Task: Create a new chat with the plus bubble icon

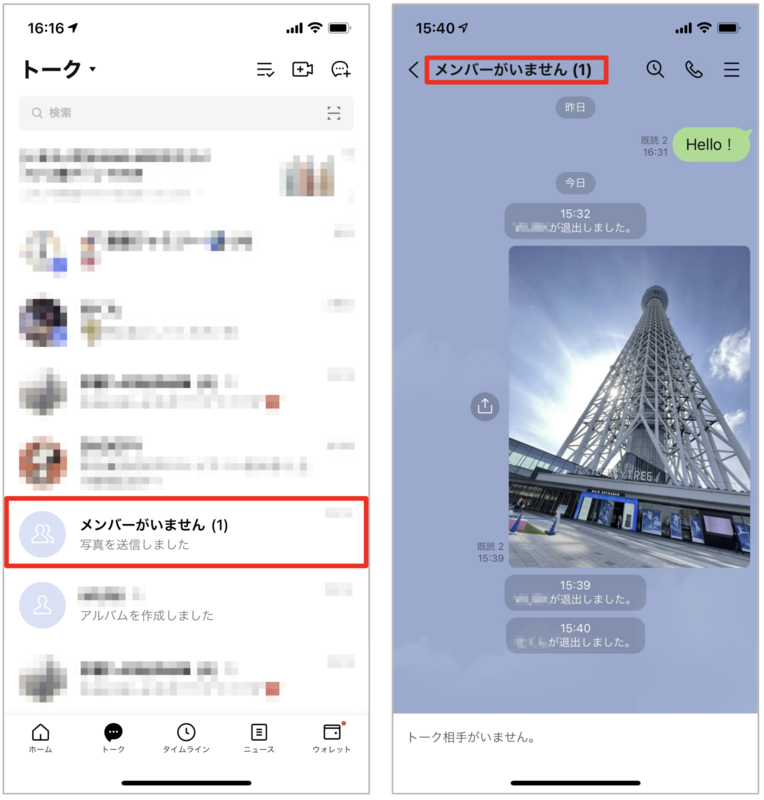Action: pyautogui.click(x=341, y=69)
